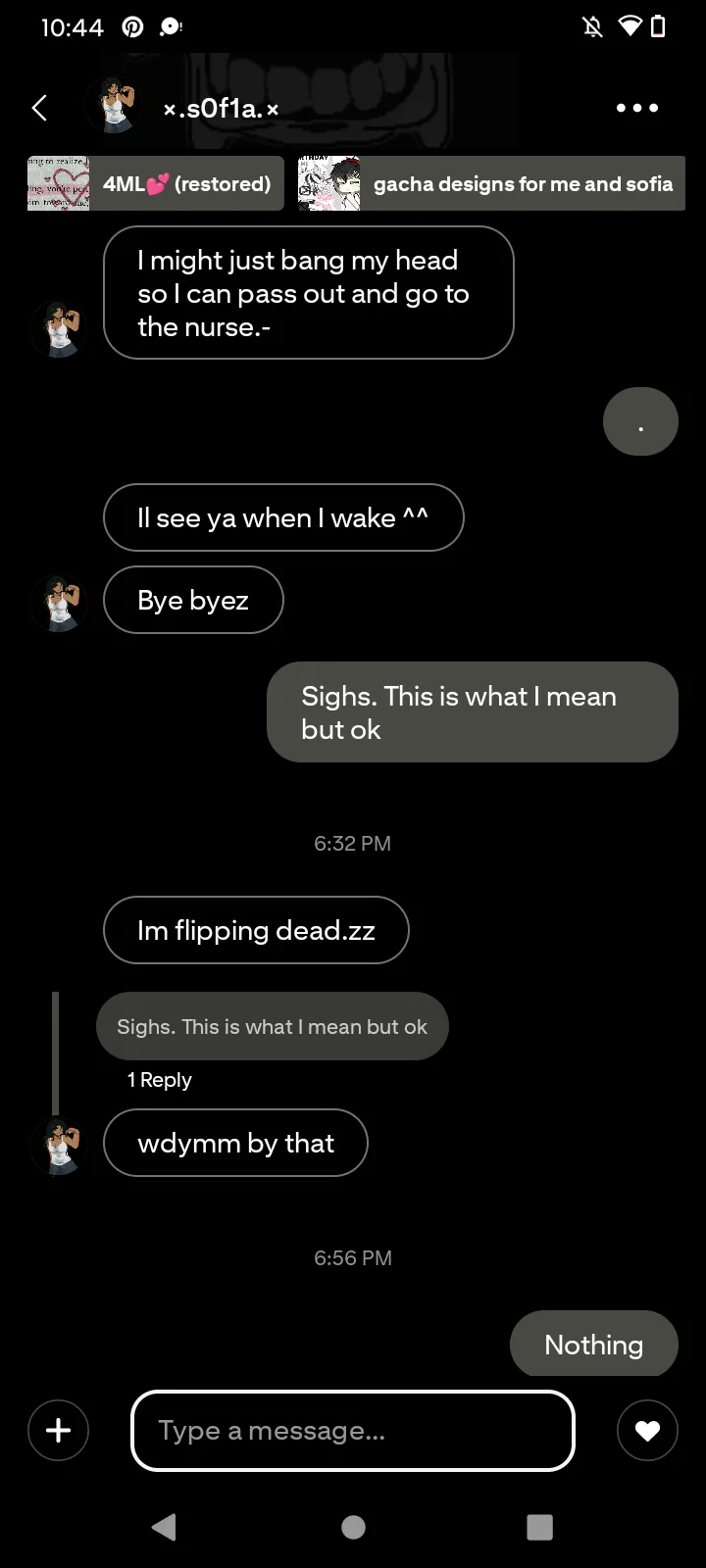Open gacha designs for me and sofia board

pyautogui.click(x=491, y=183)
